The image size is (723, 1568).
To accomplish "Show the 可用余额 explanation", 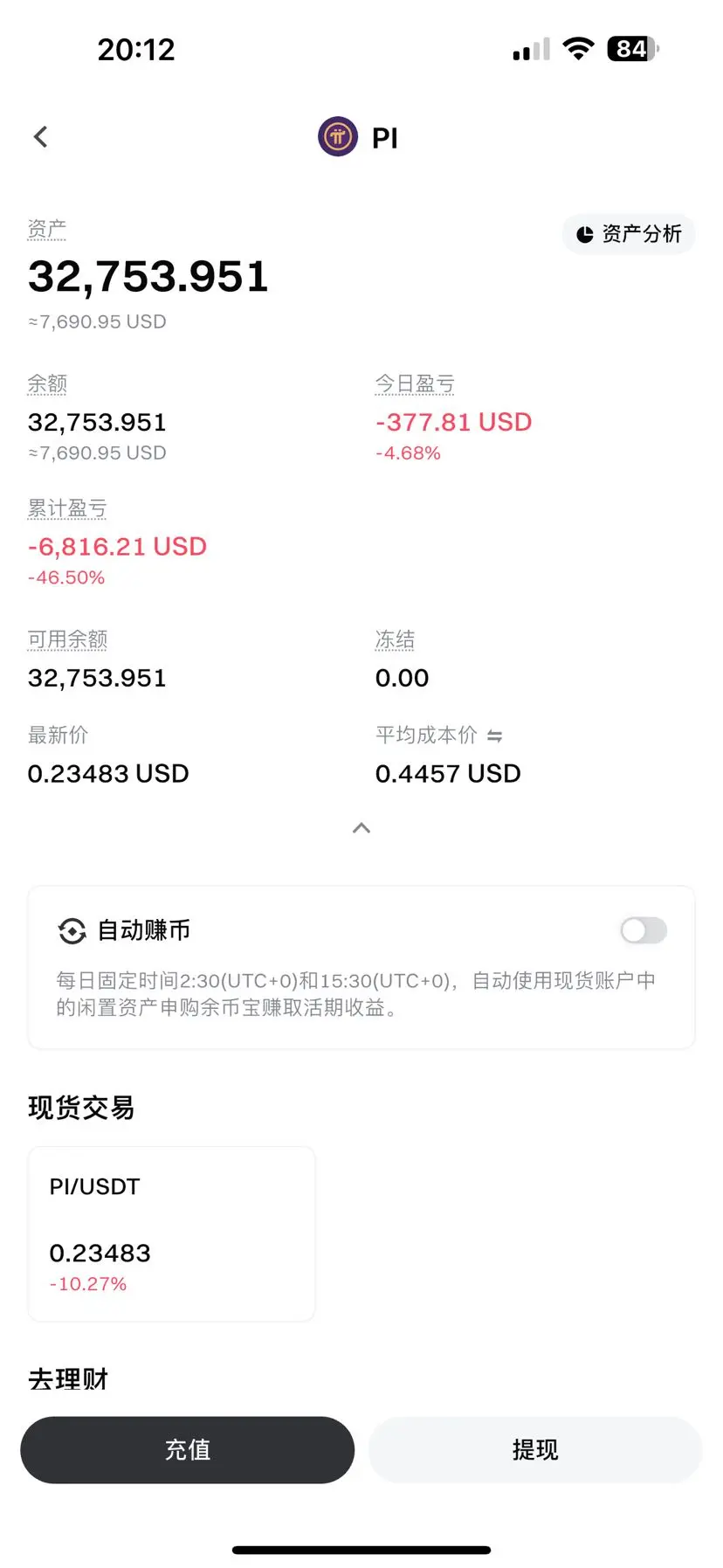I will 67,639.
